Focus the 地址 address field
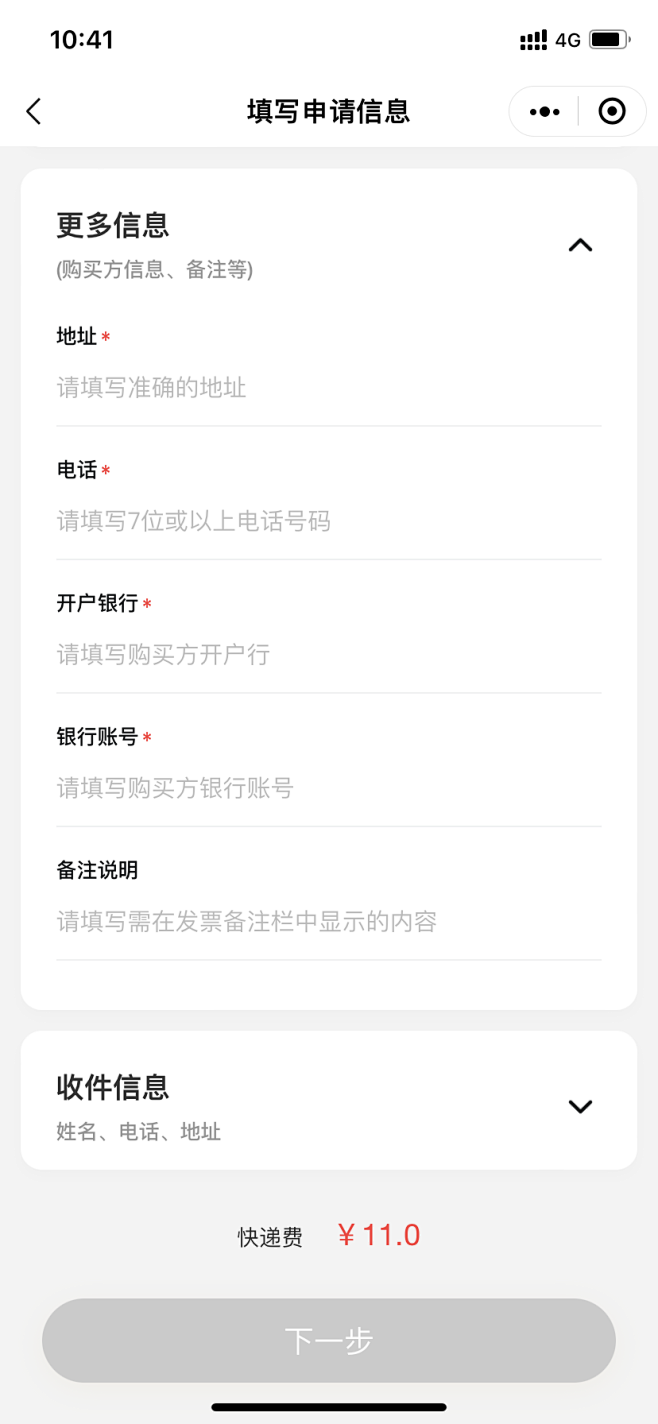Screen dimensions: 658x1424 [x=329, y=388]
